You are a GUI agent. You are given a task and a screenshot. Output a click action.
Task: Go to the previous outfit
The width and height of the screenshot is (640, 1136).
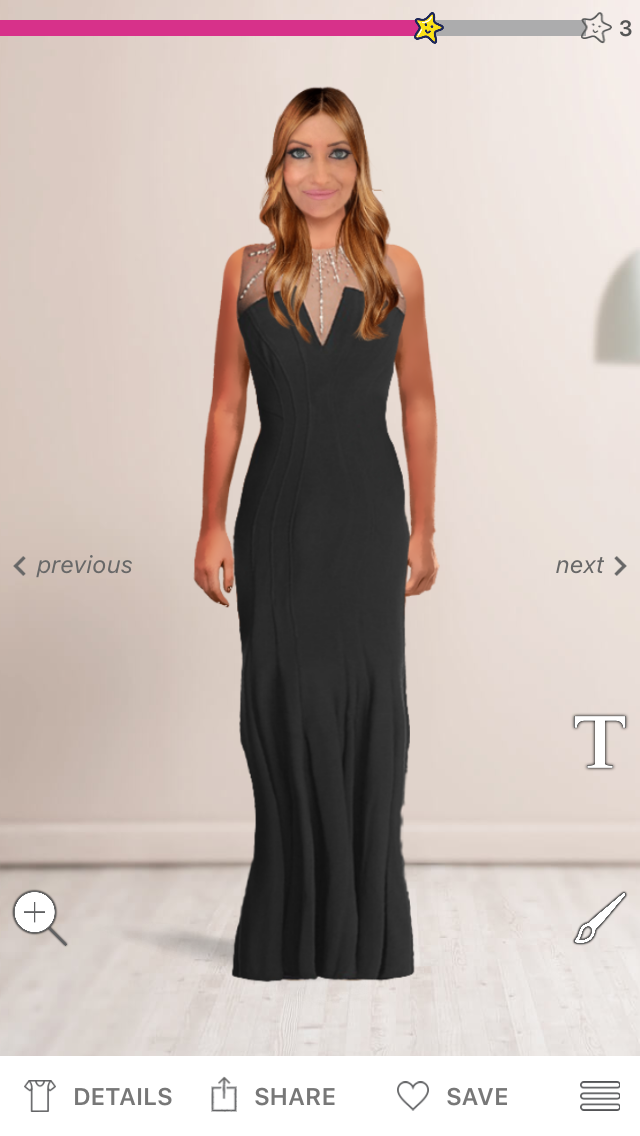[x=73, y=565]
